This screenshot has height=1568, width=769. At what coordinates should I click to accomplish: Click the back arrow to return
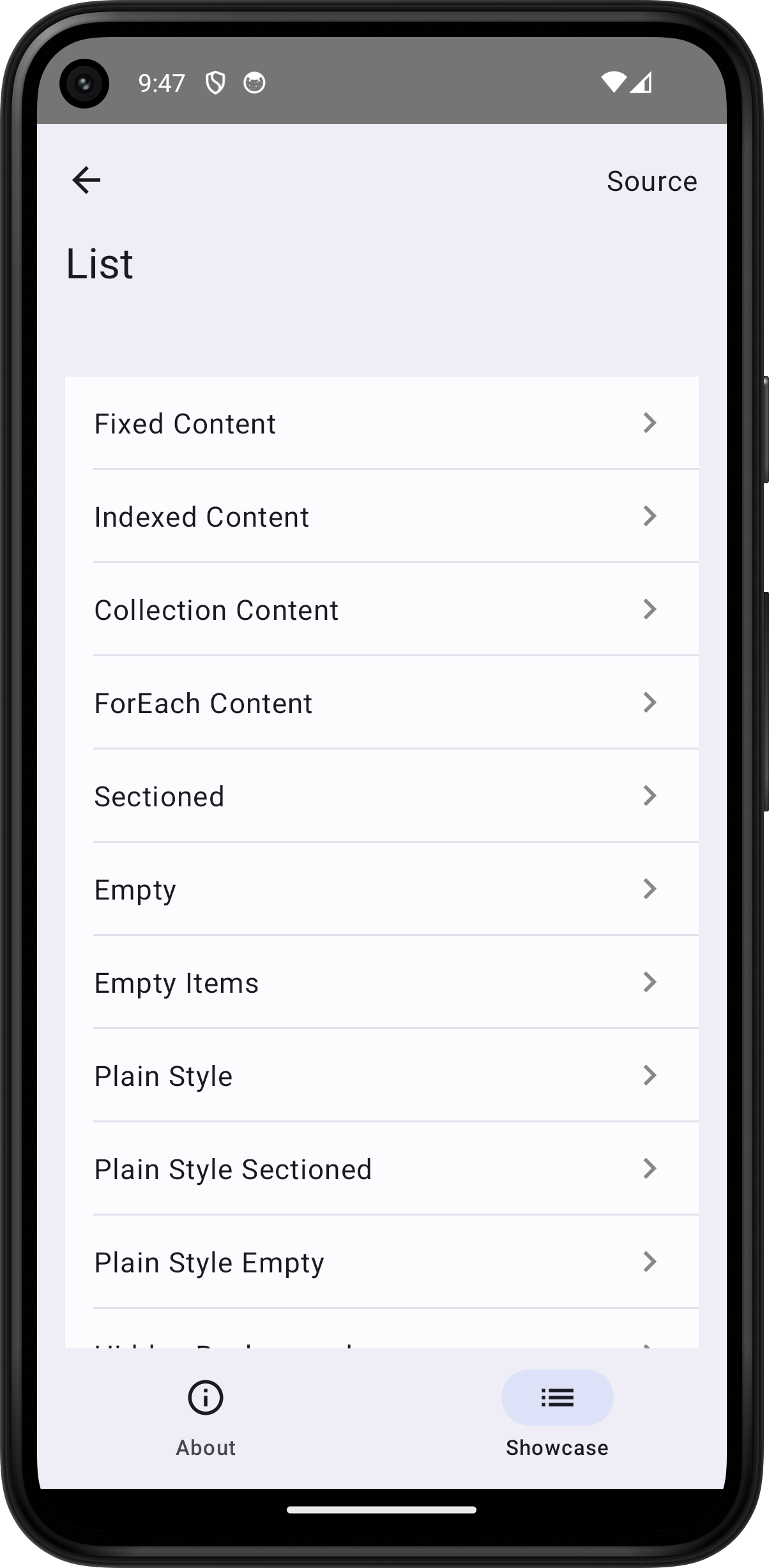point(87,180)
